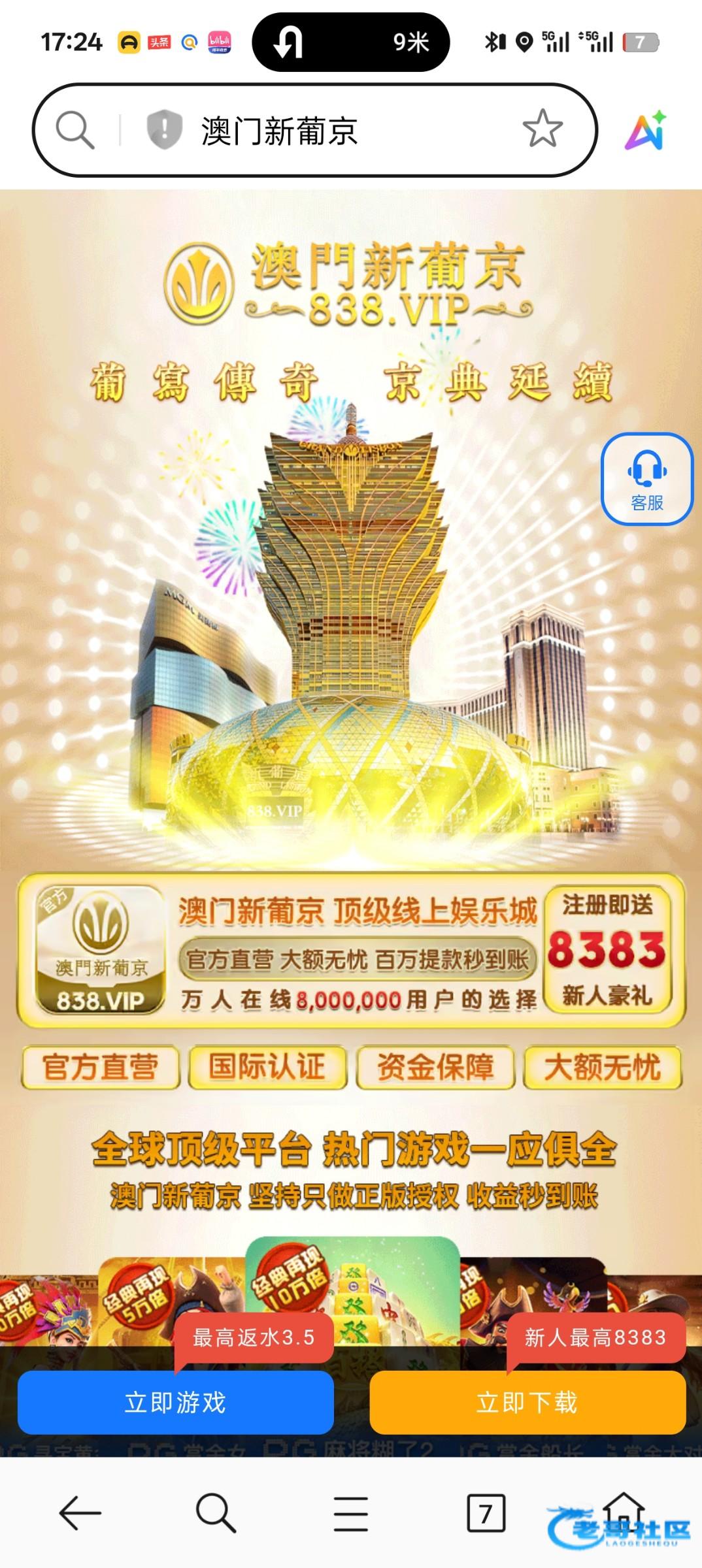702x1568 pixels.
Task: Bookmark this page with the star icon
Action: tap(542, 129)
